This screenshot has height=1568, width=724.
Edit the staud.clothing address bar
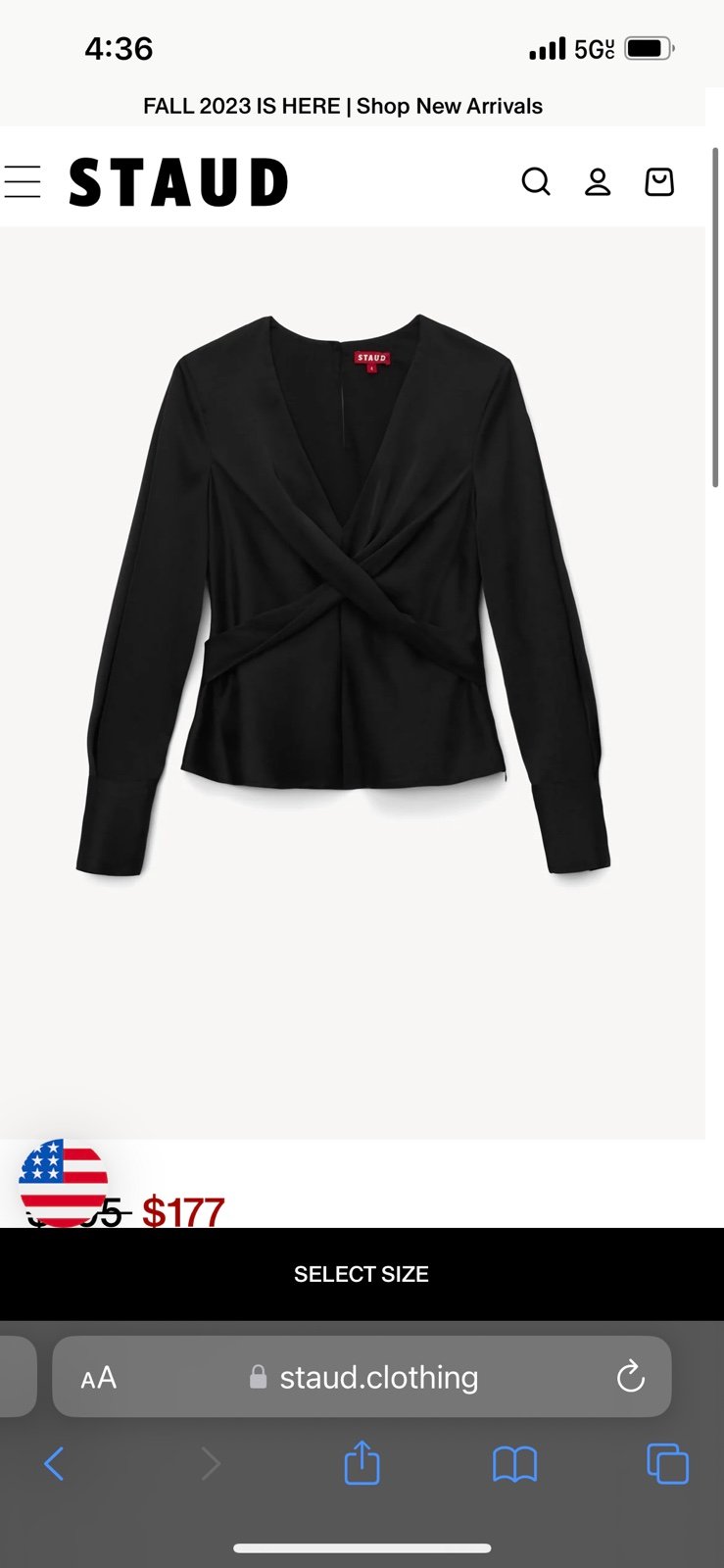378,1378
